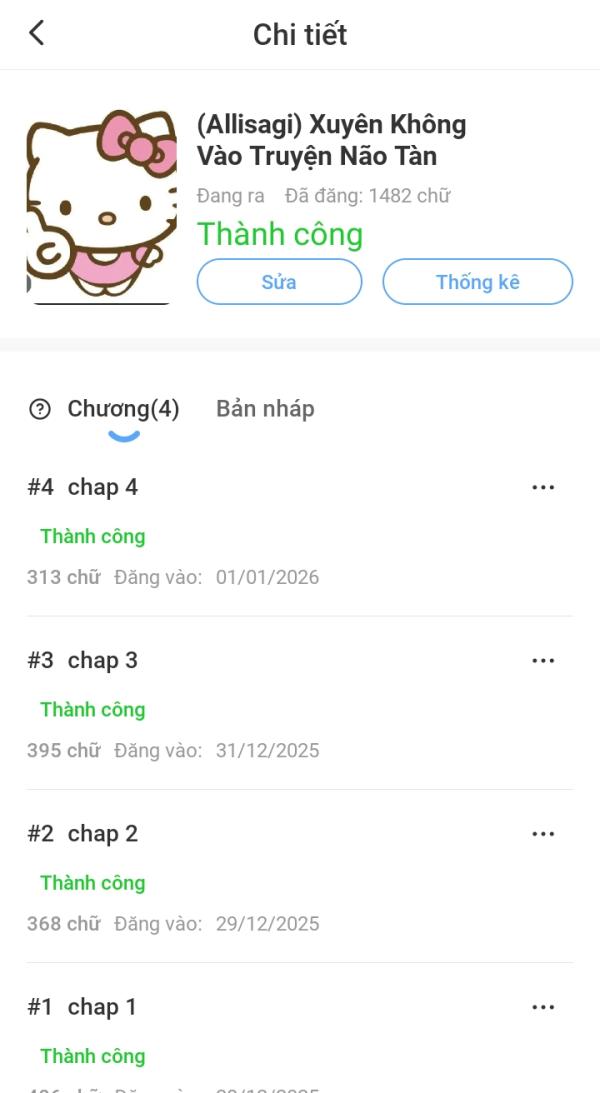Open Thống kê statistics
This screenshot has width=600, height=1093.
point(477,282)
